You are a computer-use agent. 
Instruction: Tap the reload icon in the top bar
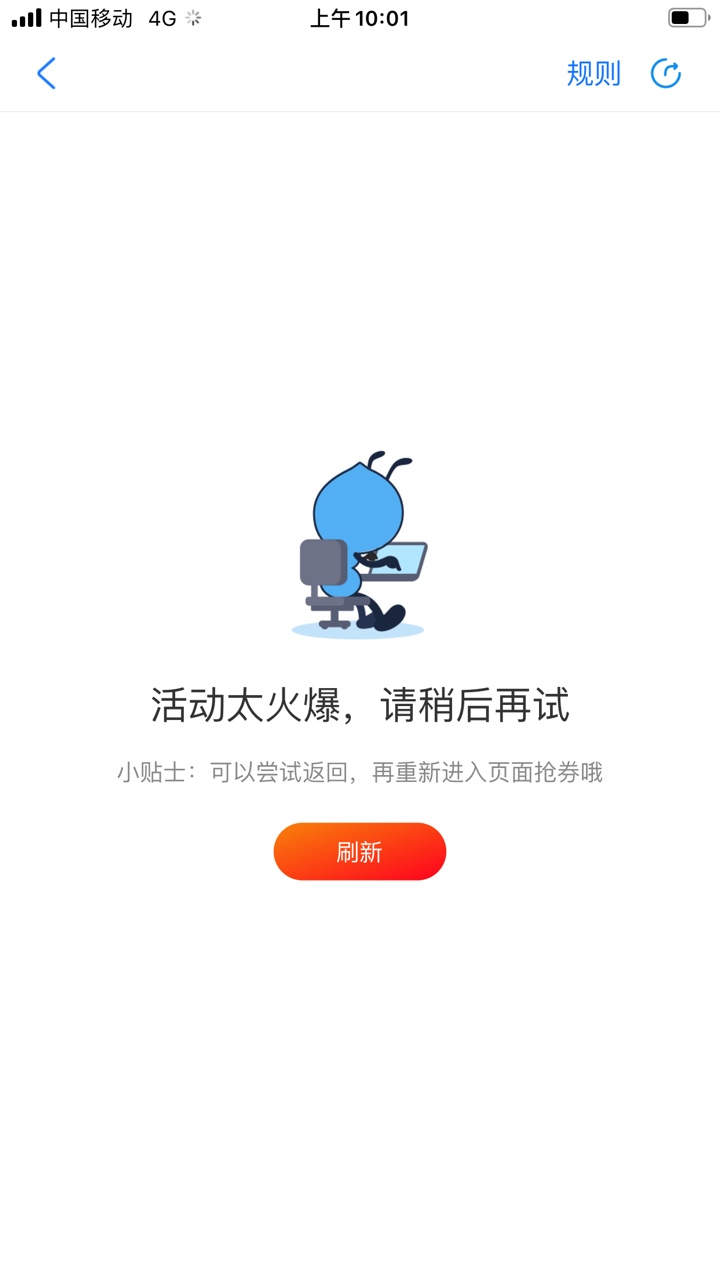665,73
